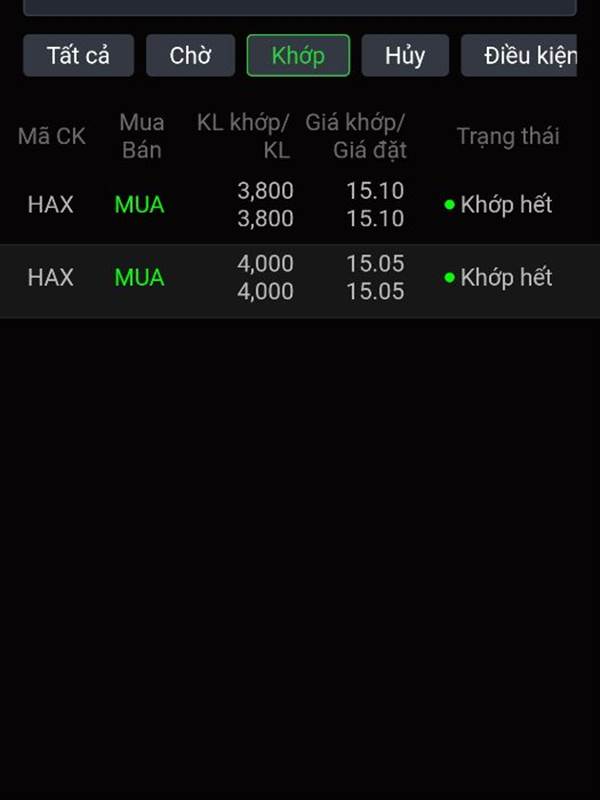Viewport: 600px width, 800px height.
Task: Select the Khớp filter tab
Action: pyautogui.click(x=298, y=56)
